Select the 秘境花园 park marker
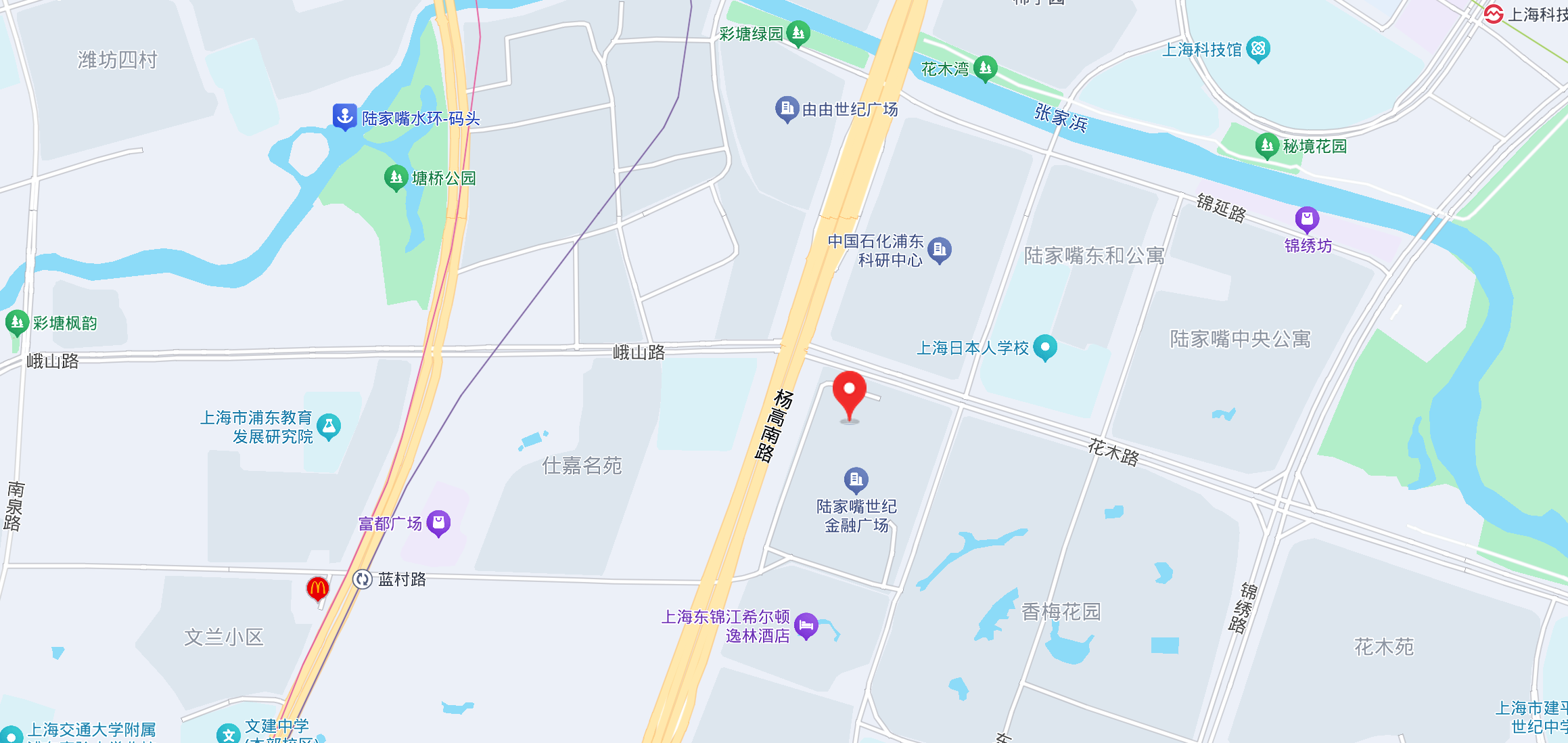The height and width of the screenshot is (743, 1568). pos(1267,145)
